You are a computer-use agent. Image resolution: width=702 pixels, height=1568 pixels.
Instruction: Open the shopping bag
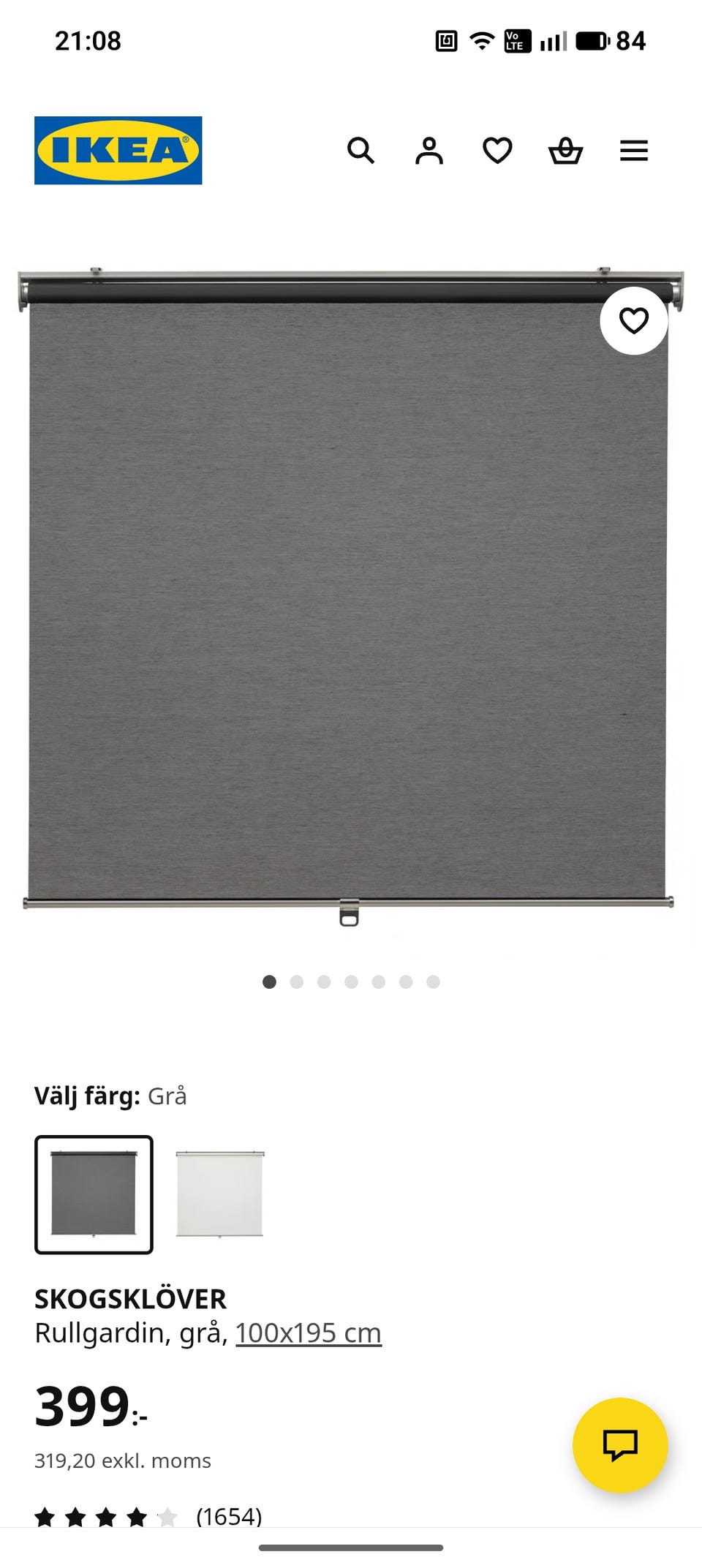click(565, 151)
